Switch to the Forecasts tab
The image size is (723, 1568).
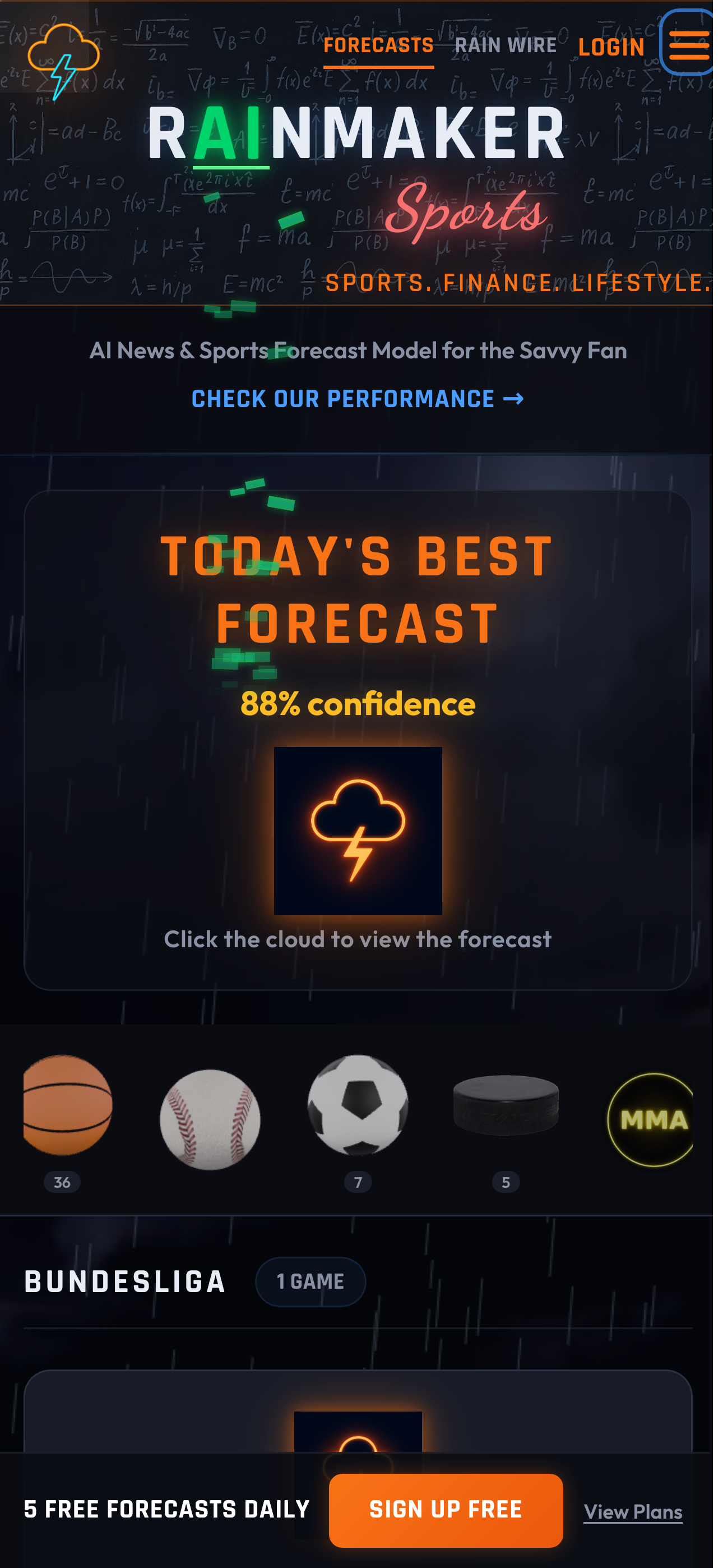pos(378,45)
